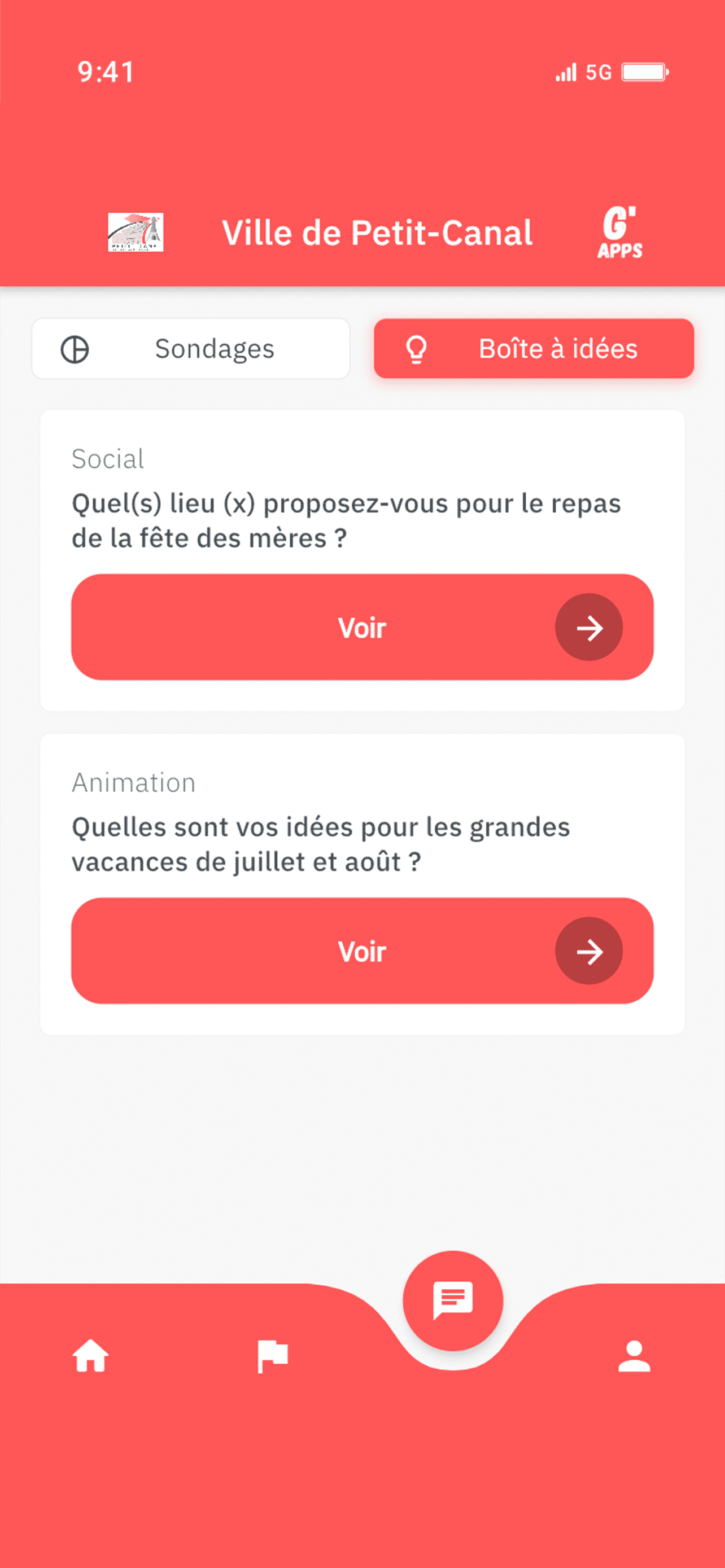Voir the Animation grandes vacances question

pos(362,951)
